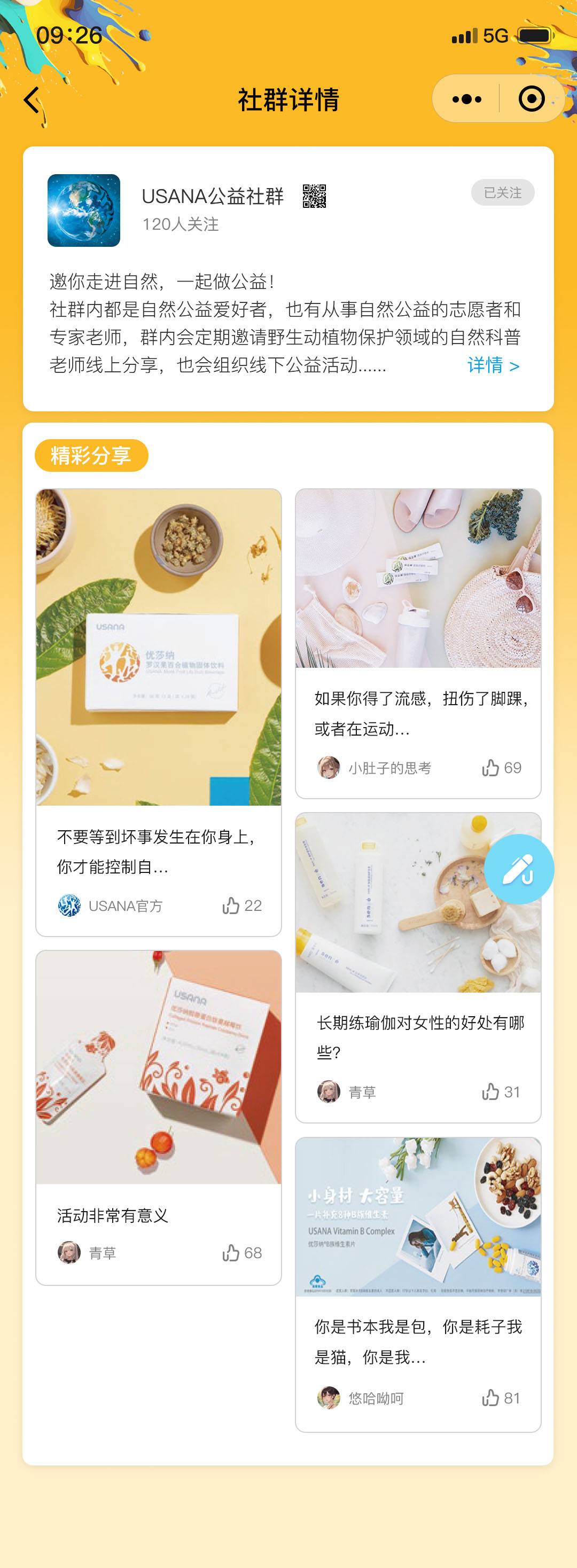Image resolution: width=577 pixels, height=1568 pixels.
Task: View 小肚子的思考's profile avatar
Action: (329, 768)
